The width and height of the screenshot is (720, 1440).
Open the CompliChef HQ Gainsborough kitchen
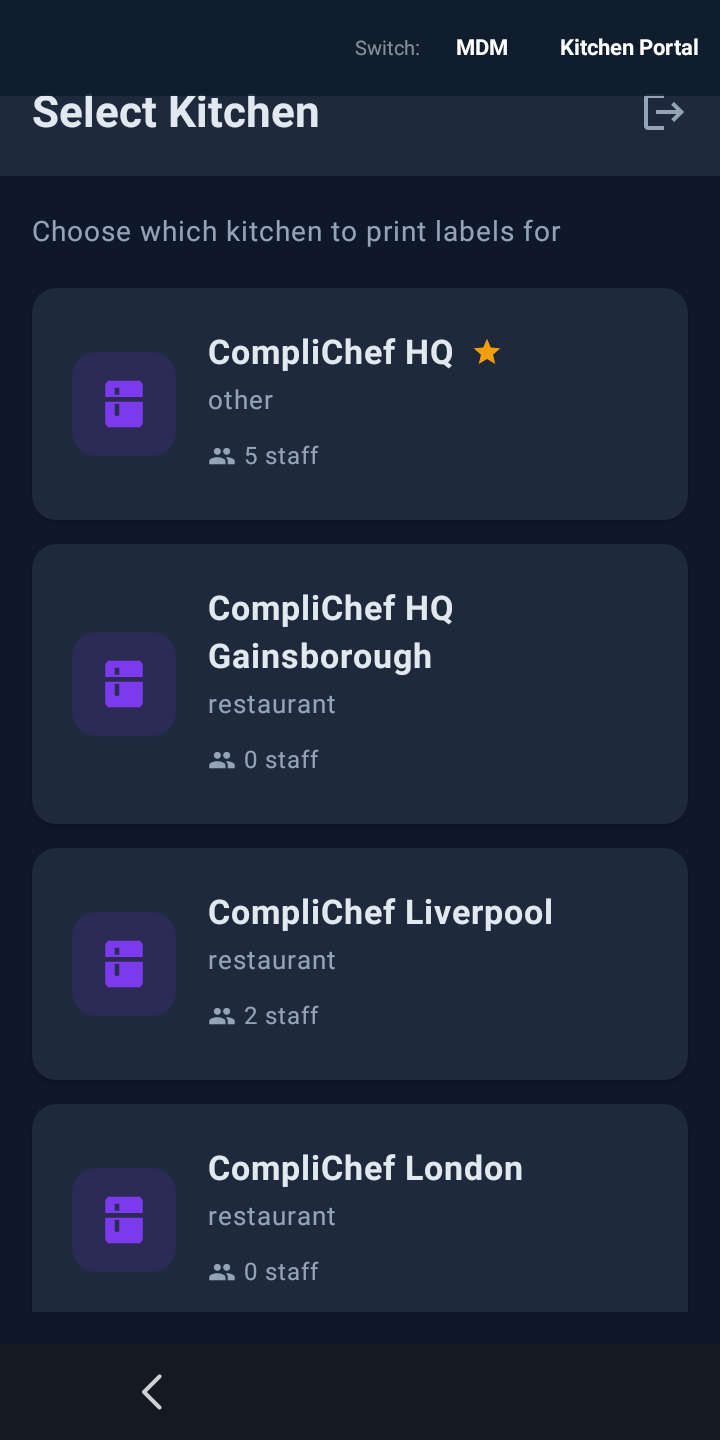[x=360, y=684]
